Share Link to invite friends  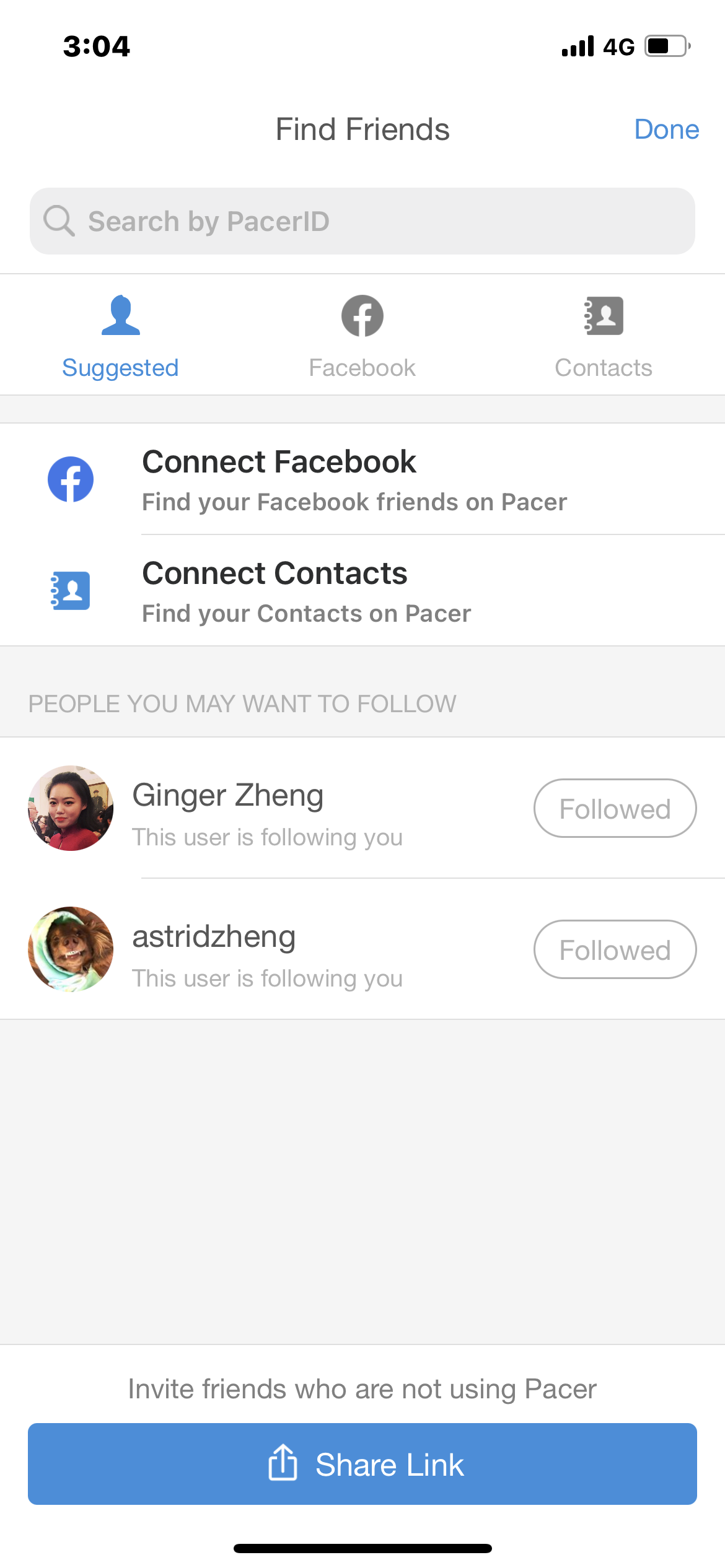[362, 1464]
